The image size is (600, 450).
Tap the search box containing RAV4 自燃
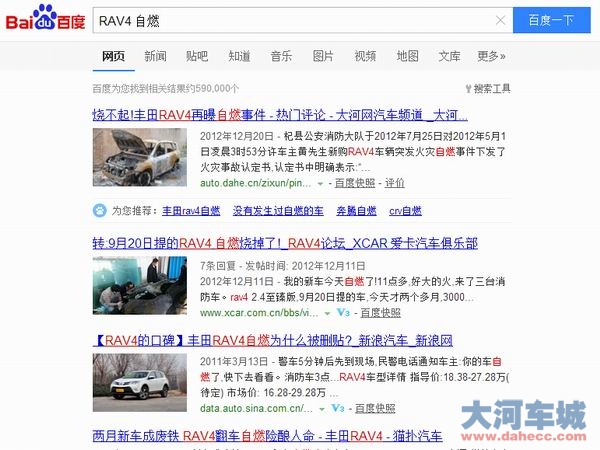[x=290, y=20]
